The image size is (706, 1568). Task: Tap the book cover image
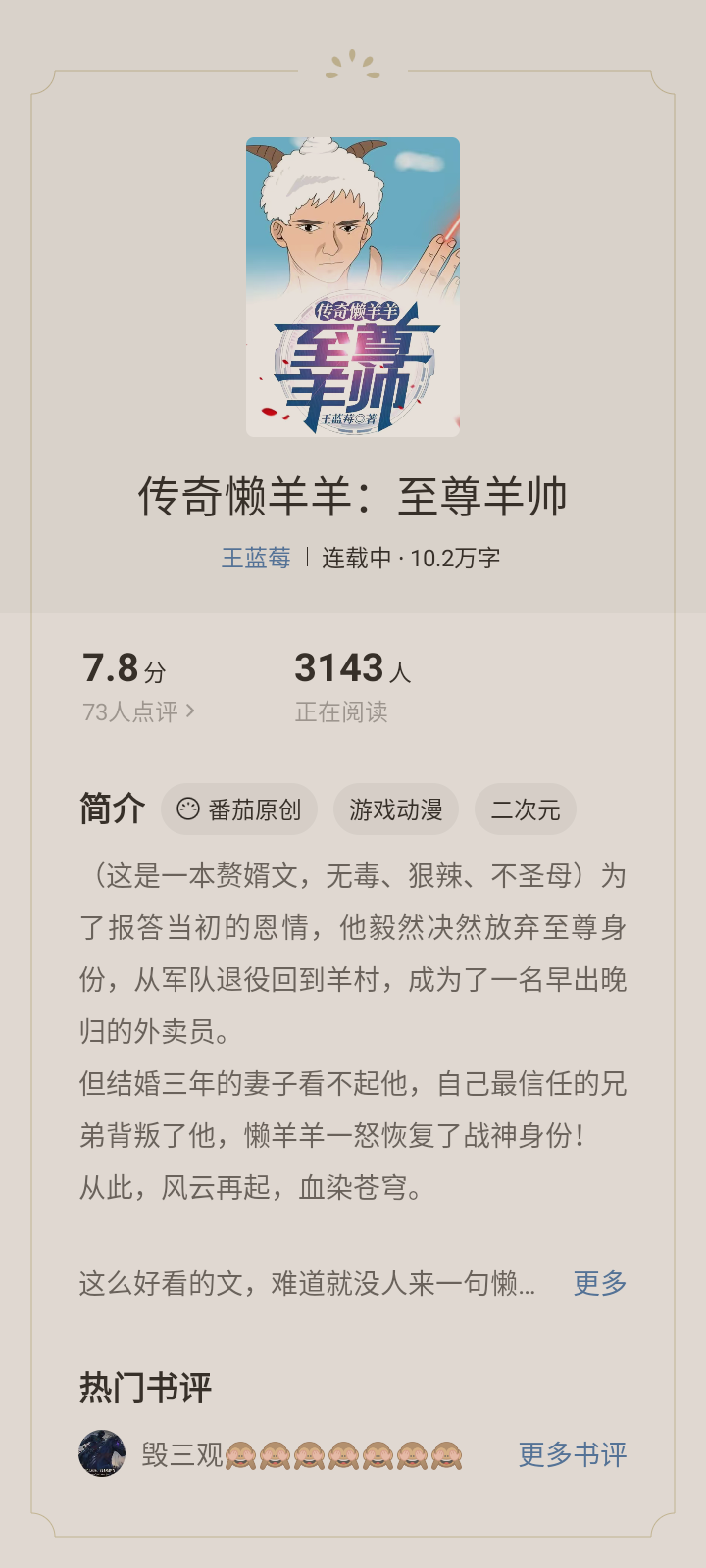(353, 287)
